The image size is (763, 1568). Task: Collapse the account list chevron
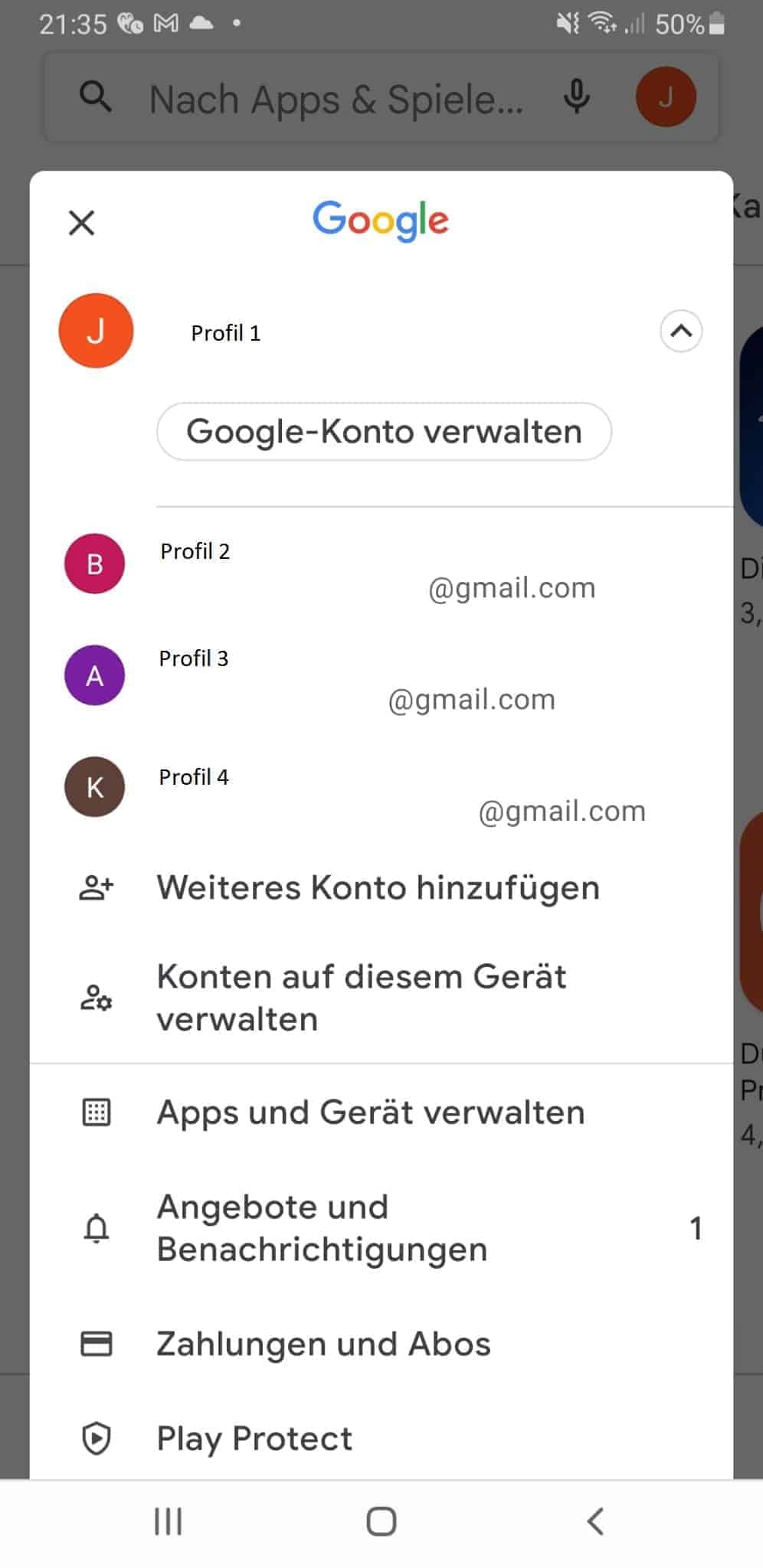click(x=681, y=331)
